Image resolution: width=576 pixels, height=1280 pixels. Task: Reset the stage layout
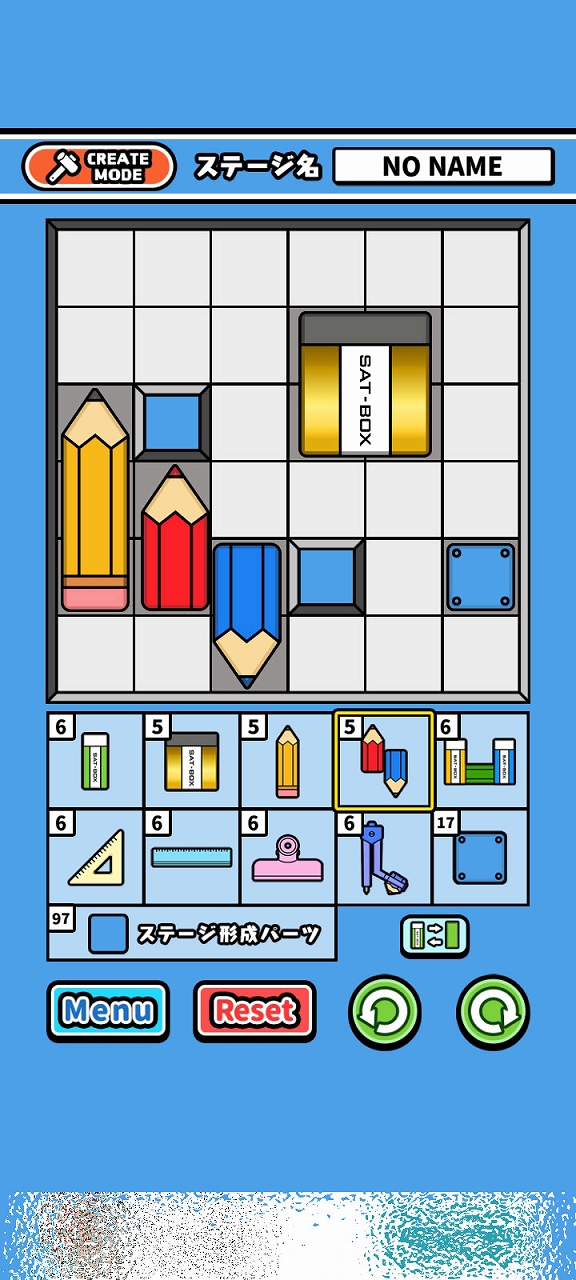(255, 1011)
